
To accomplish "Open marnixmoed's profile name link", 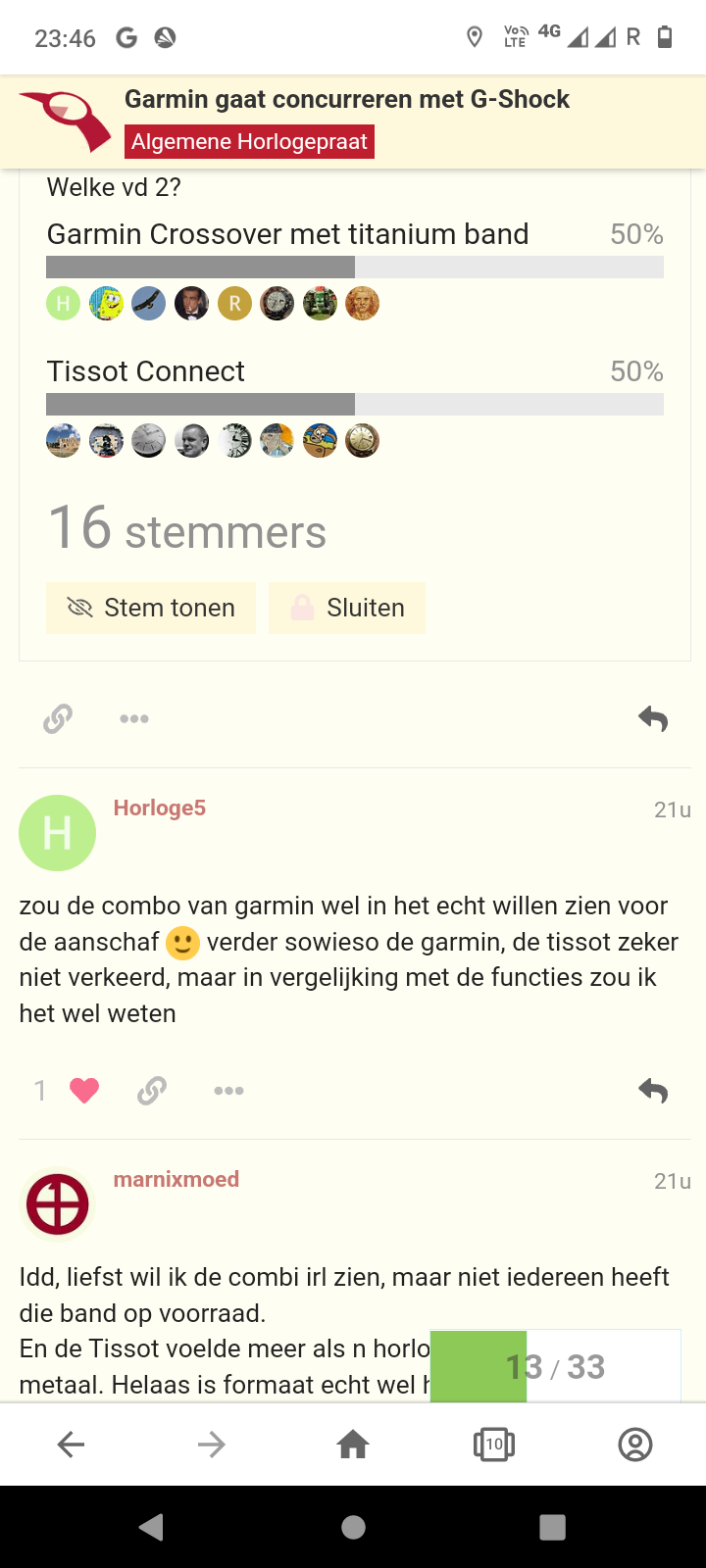I will [x=176, y=1179].
